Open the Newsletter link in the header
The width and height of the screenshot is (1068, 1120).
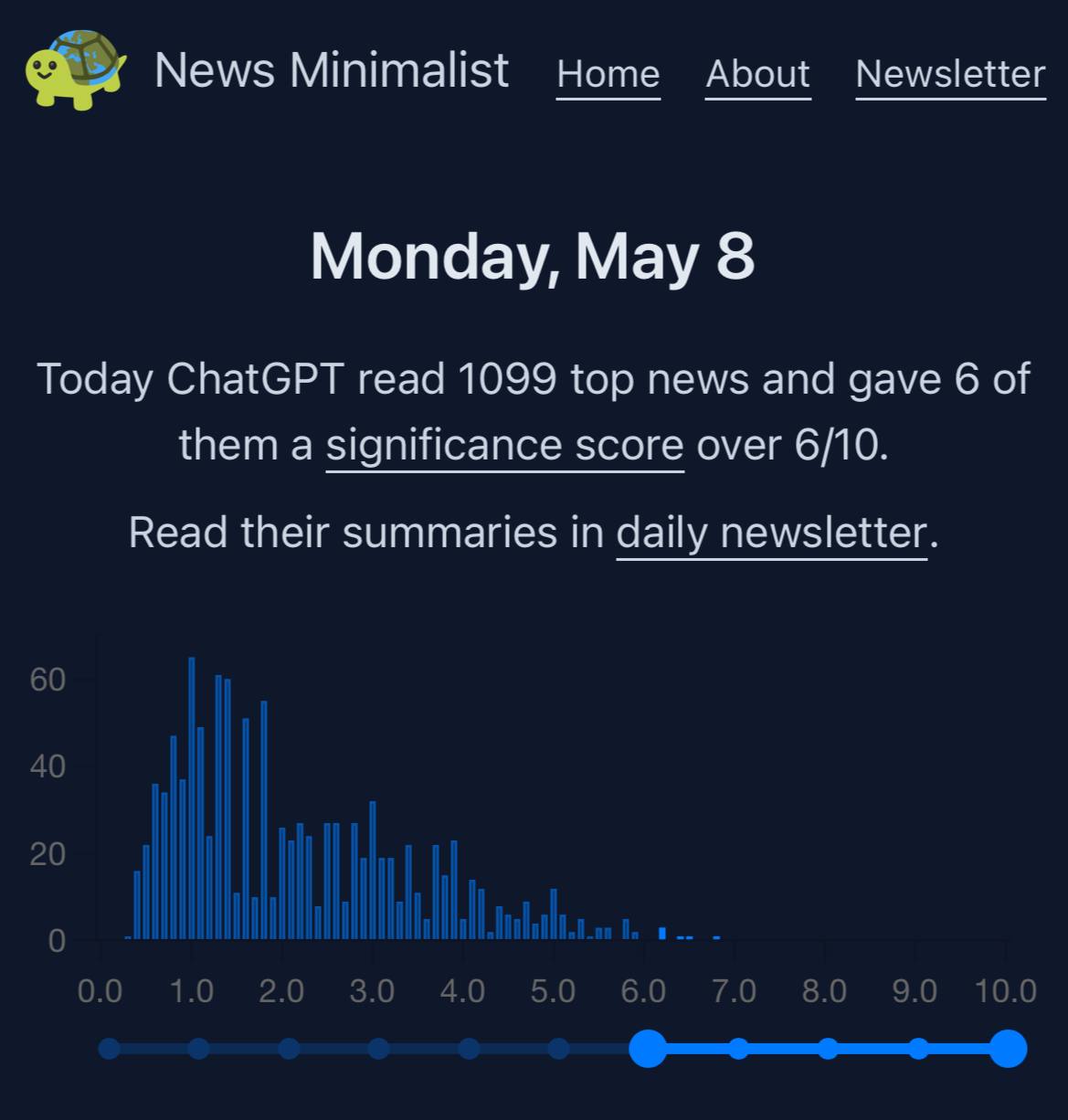[950, 74]
